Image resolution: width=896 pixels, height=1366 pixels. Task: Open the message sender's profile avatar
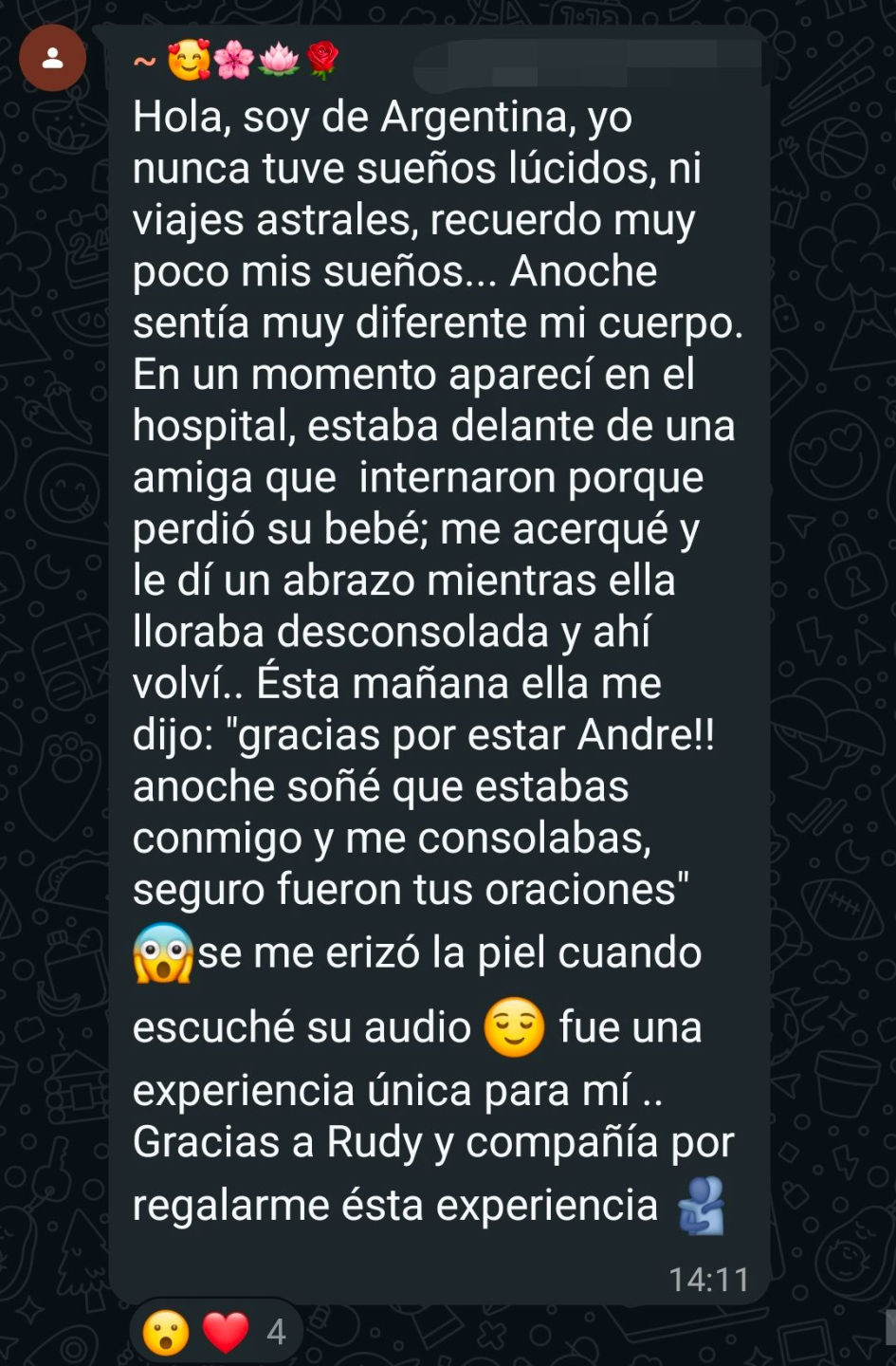pyautogui.click(x=52, y=59)
